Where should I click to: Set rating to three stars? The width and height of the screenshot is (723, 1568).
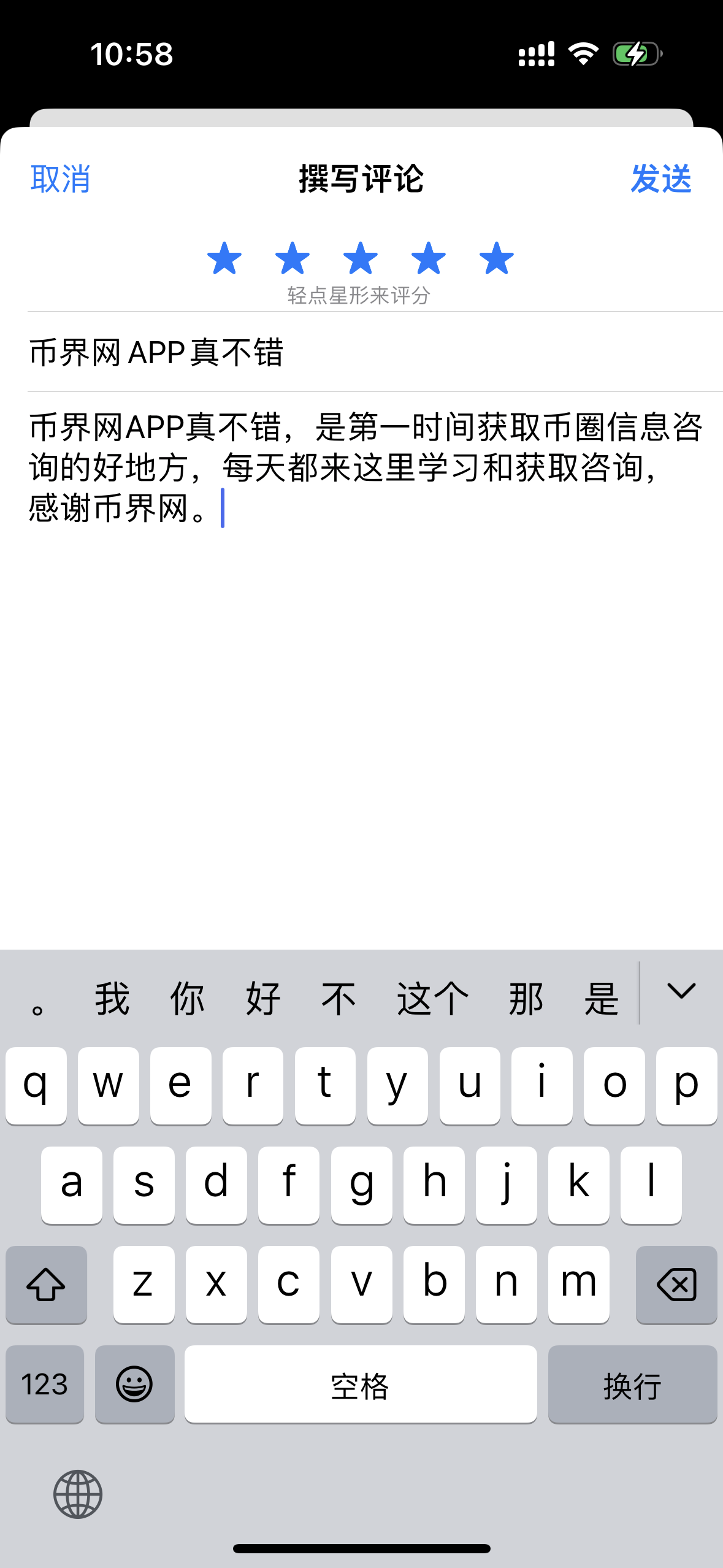(x=361, y=258)
